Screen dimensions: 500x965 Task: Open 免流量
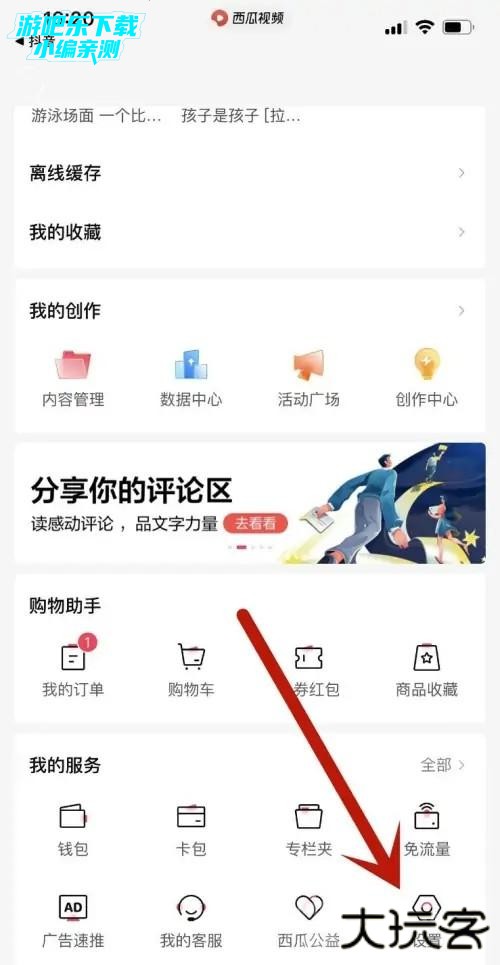[x=427, y=830]
